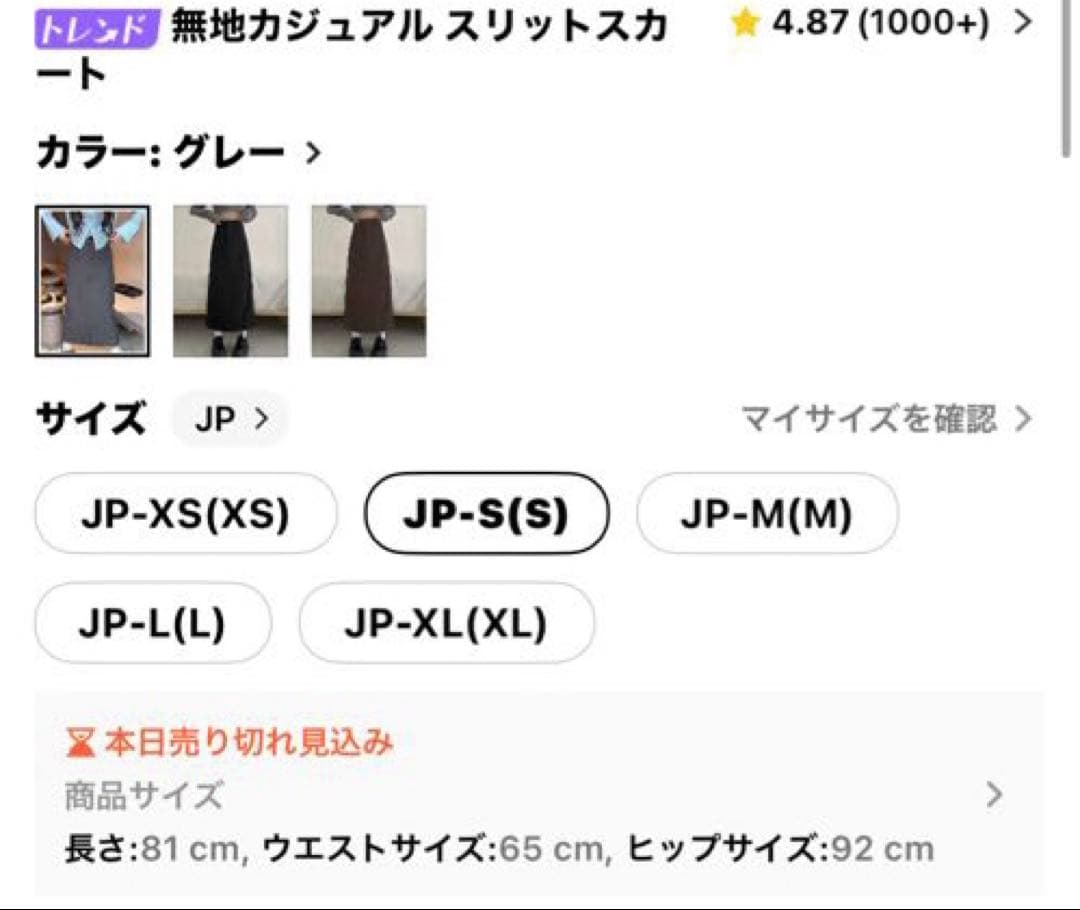1080x910 pixels.
Task: Open the 4.87 star rating reviews
Action: tap(880, 24)
